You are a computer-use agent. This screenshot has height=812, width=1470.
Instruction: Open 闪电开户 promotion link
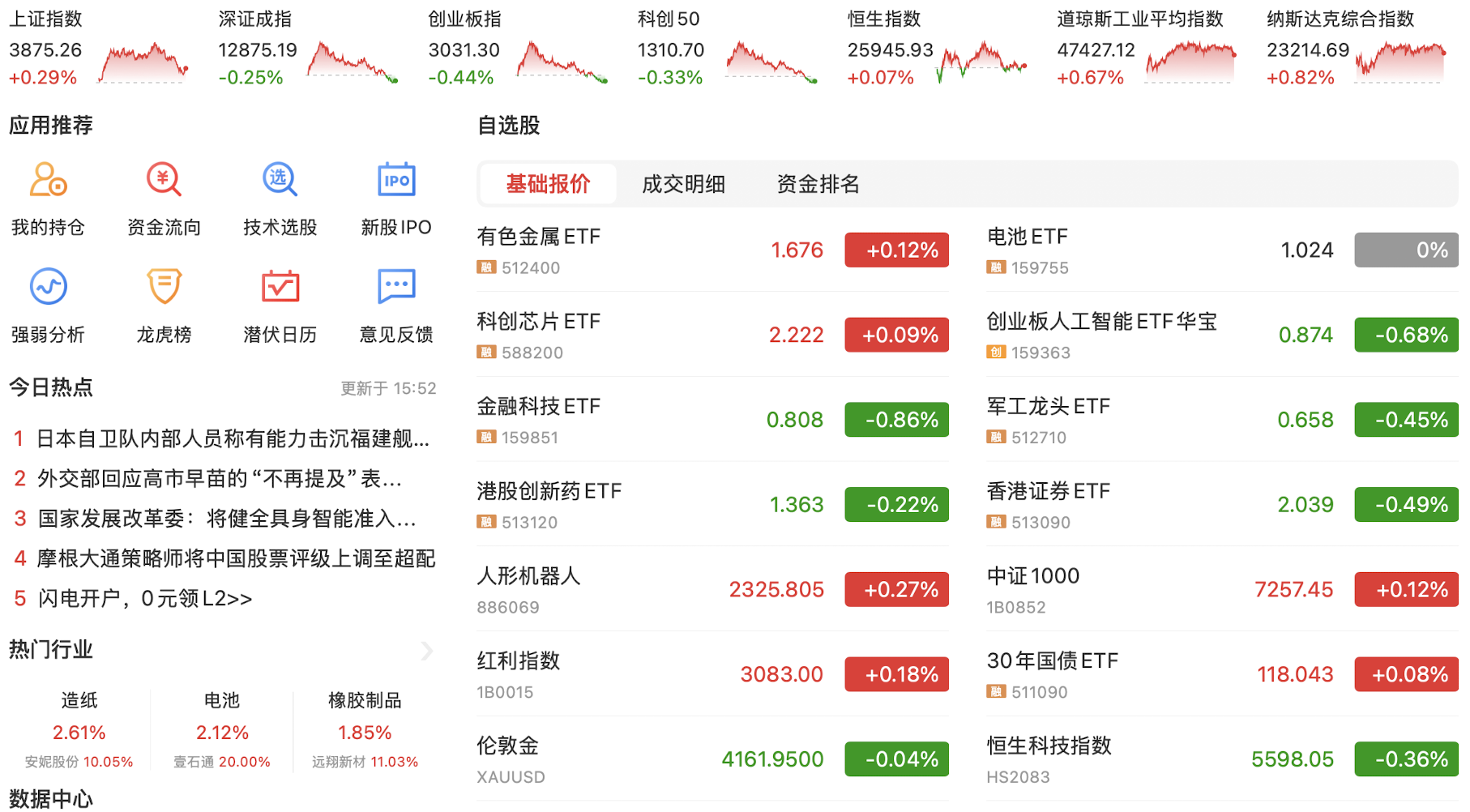pyautogui.click(x=144, y=599)
